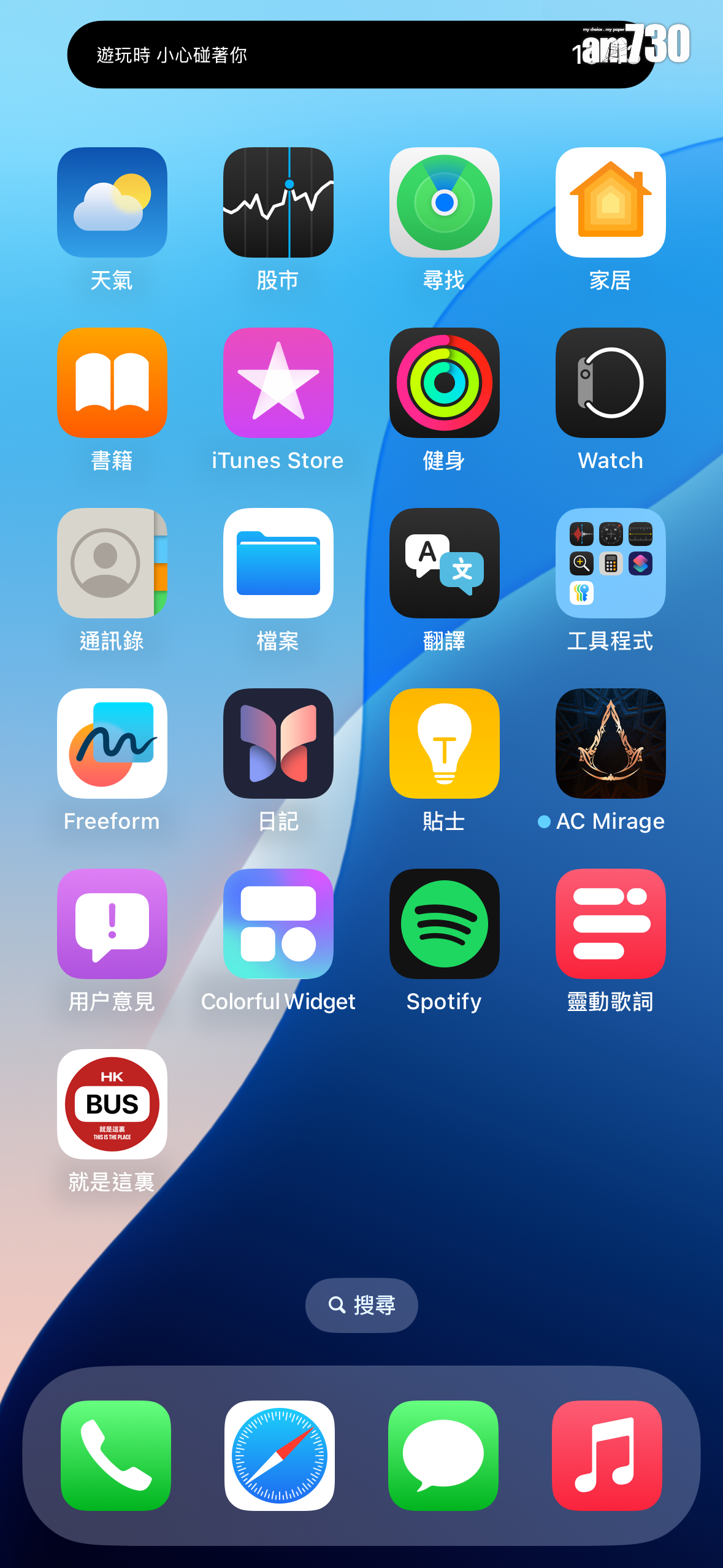Open the 天氣 weather app
The height and width of the screenshot is (1568, 723).
pos(112,202)
